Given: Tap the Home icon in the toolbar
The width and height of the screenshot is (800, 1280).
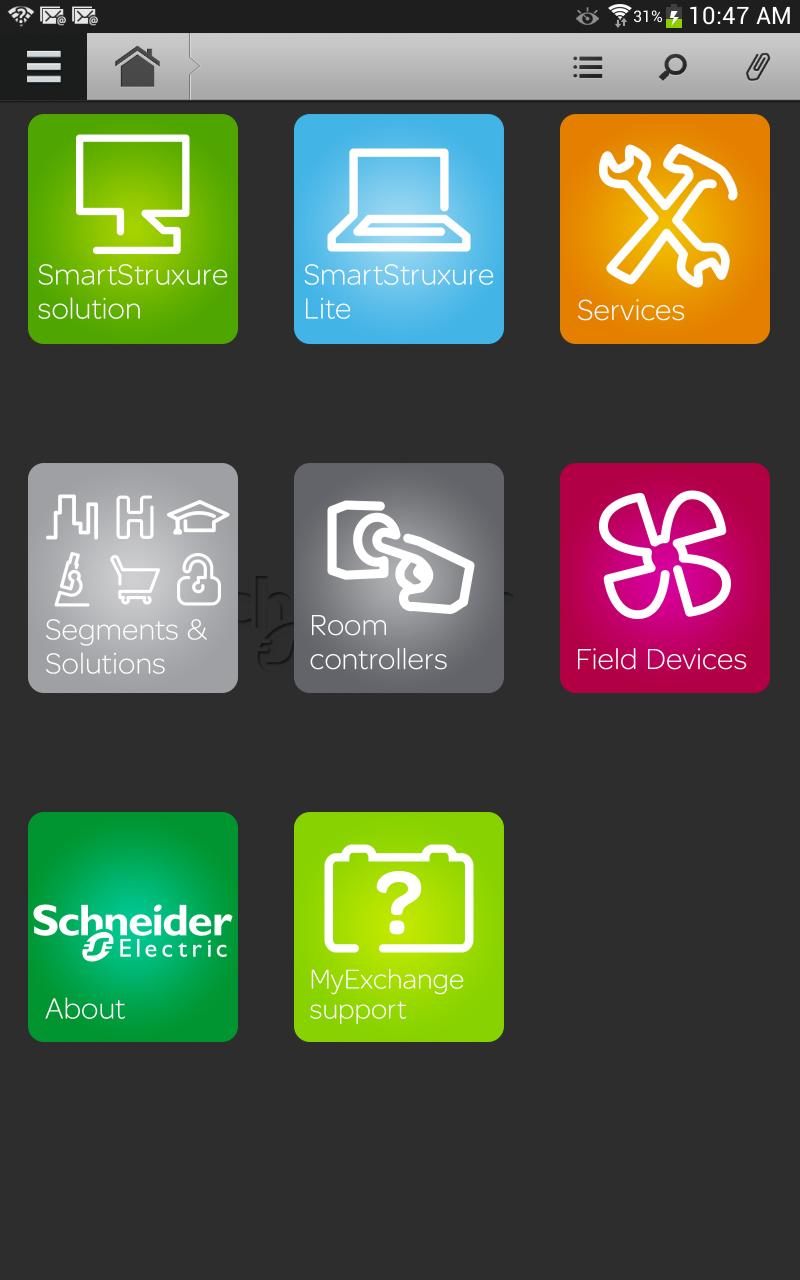Looking at the screenshot, I should (x=137, y=67).
